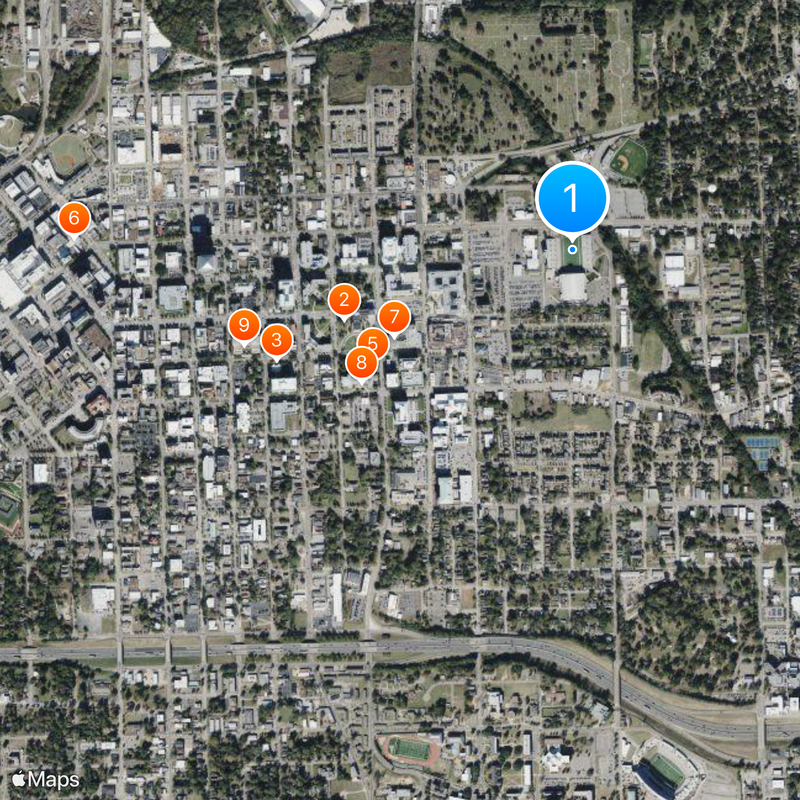Open map pin number 8

pos(360,364)
